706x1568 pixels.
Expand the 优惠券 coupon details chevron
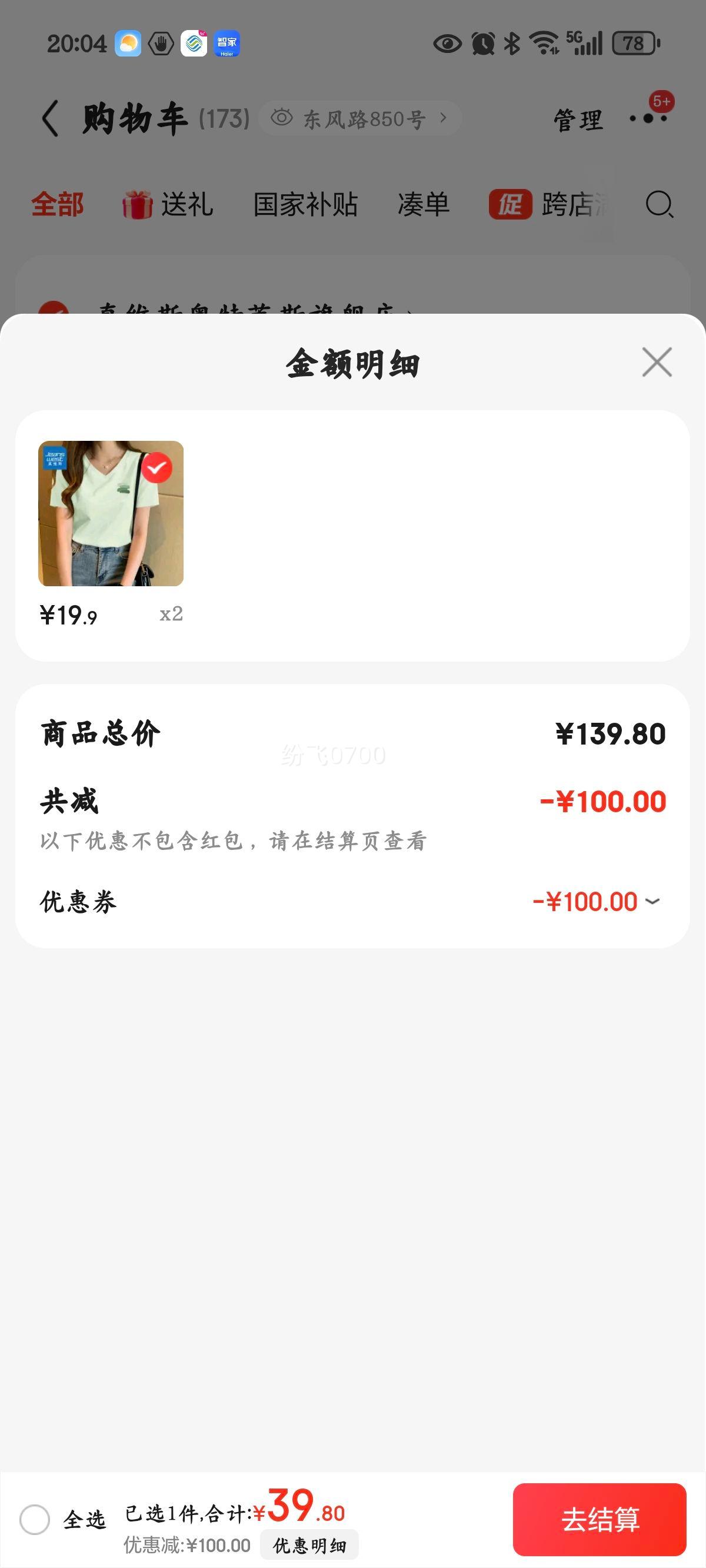point(652,902)
